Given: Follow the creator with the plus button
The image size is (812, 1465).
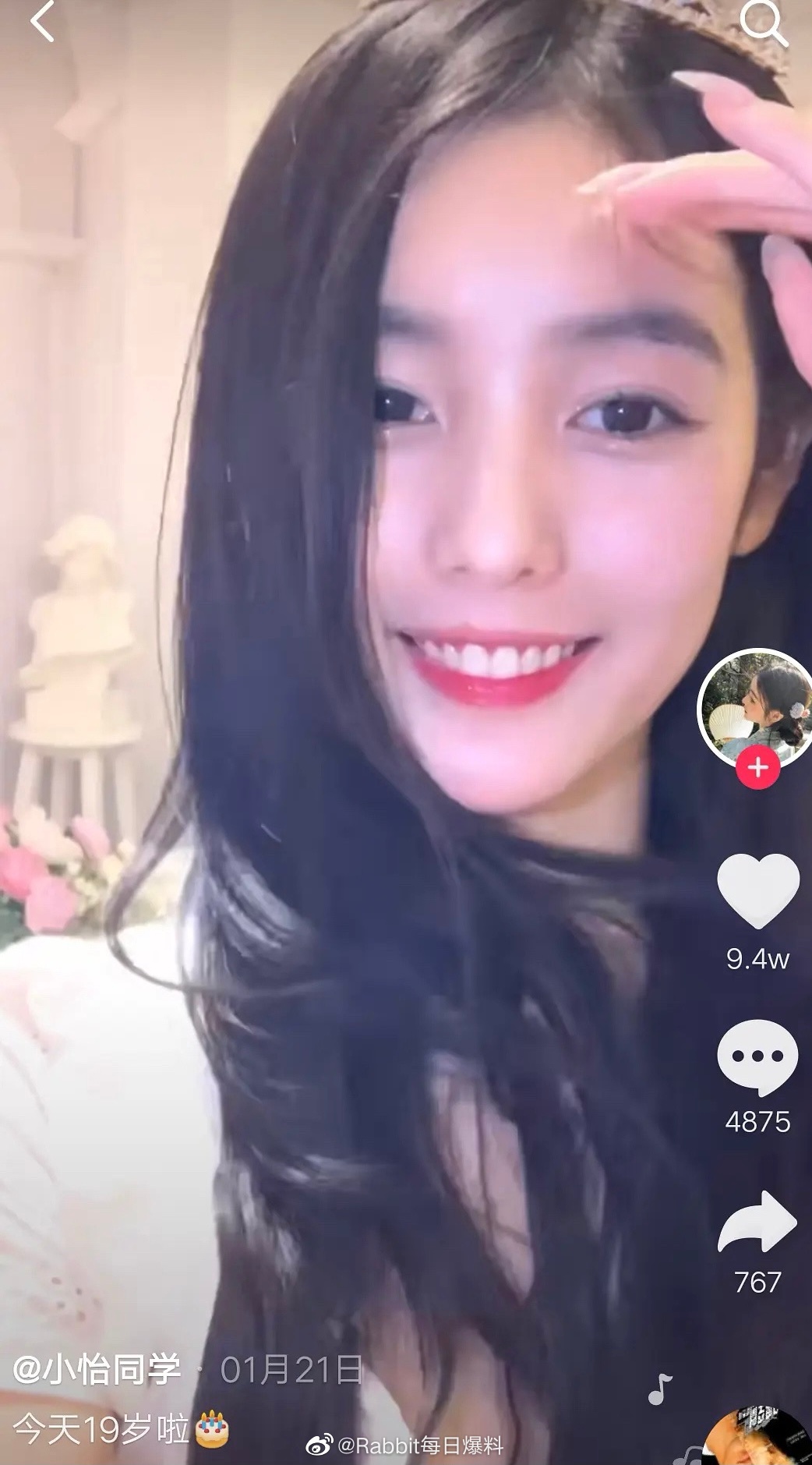Looking at the screenshot, I should point(757,767).
